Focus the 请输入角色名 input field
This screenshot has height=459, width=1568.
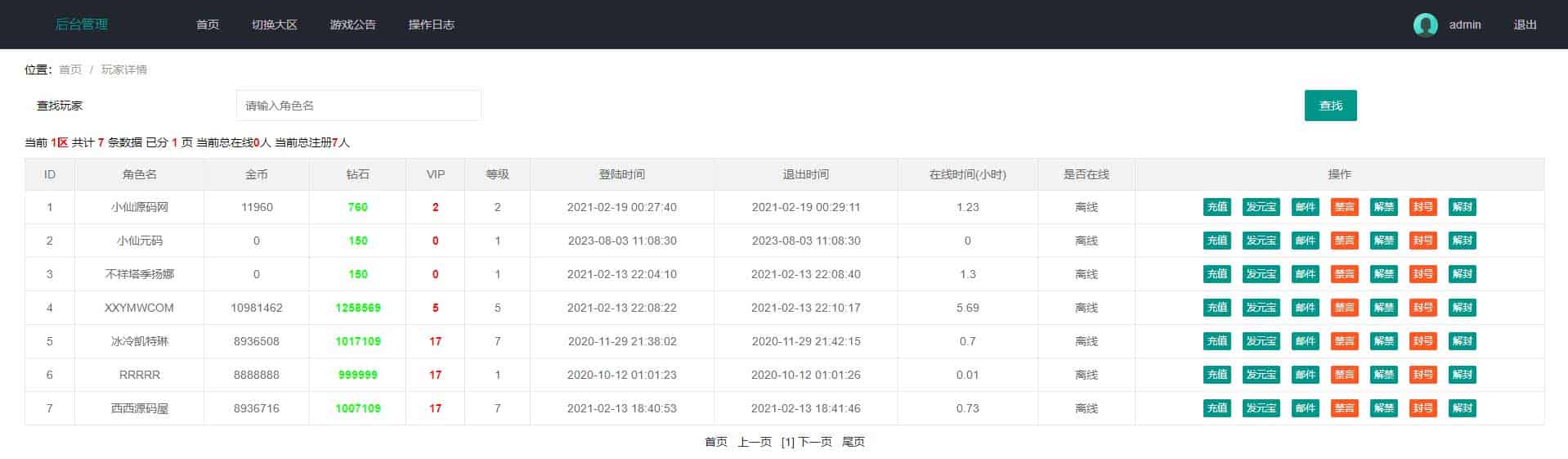358,106
